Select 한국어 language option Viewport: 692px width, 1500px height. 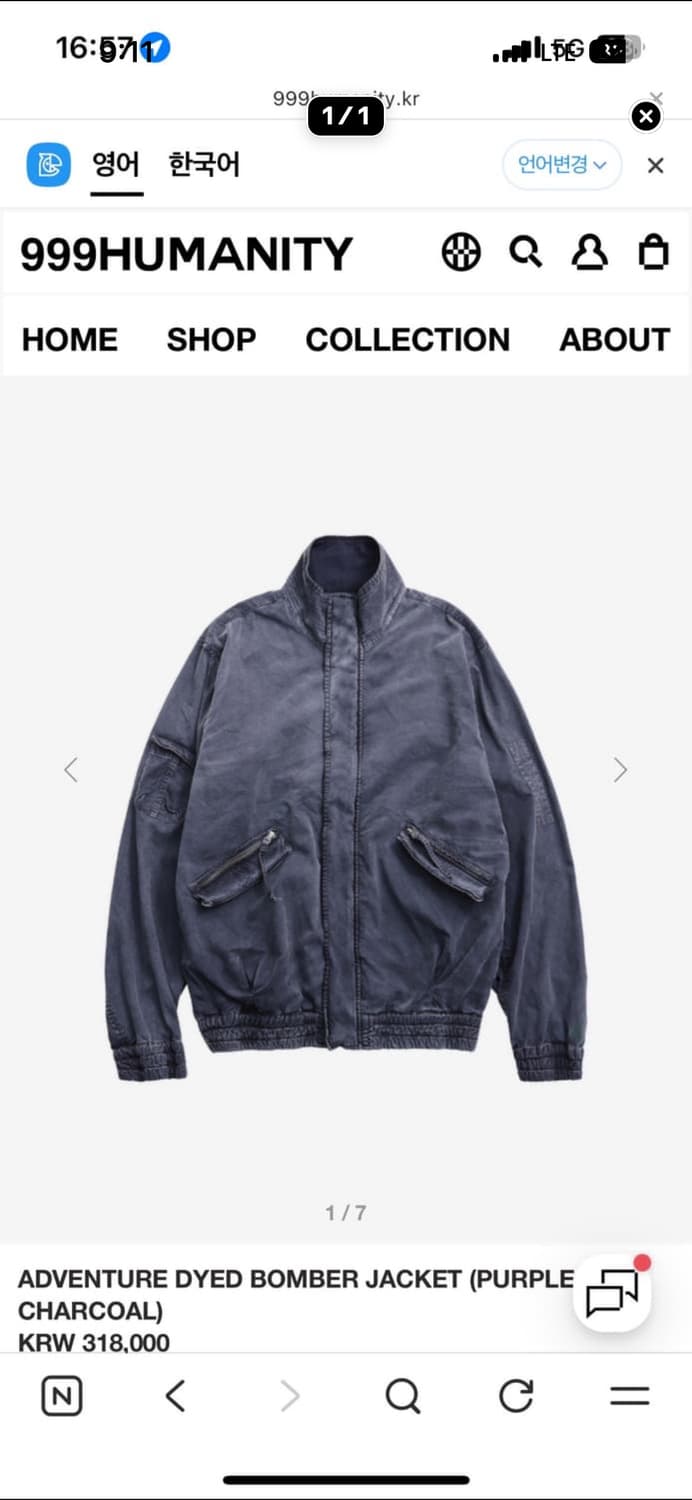click(x=204, y=165)
